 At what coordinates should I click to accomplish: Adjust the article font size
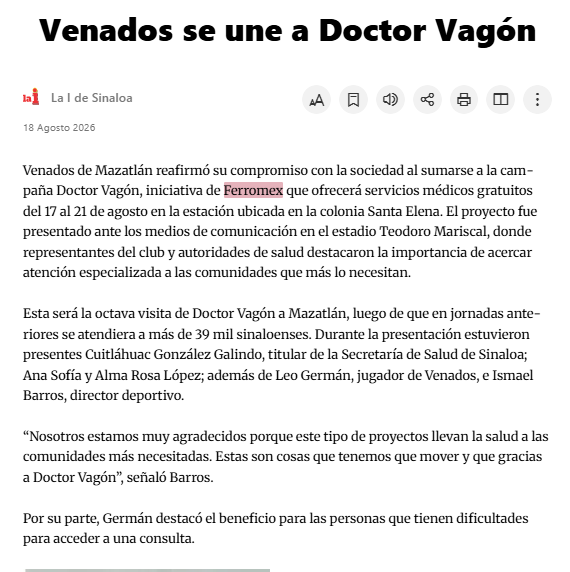click(316, 100)
